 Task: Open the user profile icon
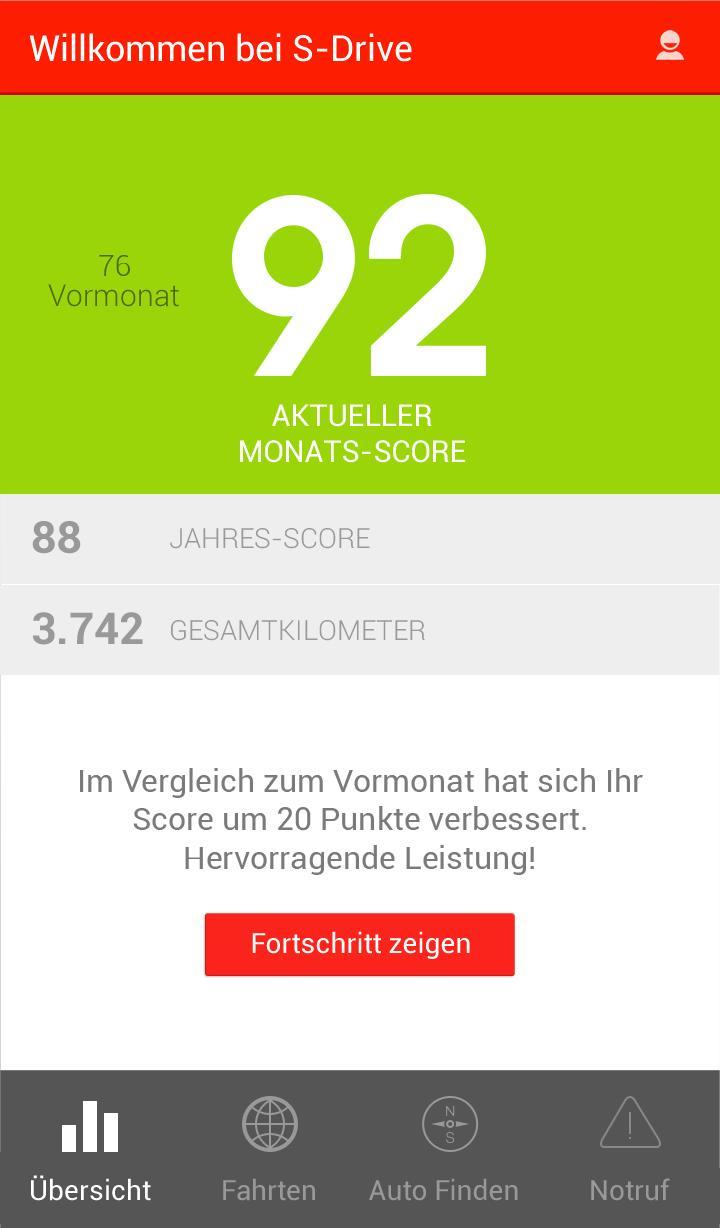(669, 47)
